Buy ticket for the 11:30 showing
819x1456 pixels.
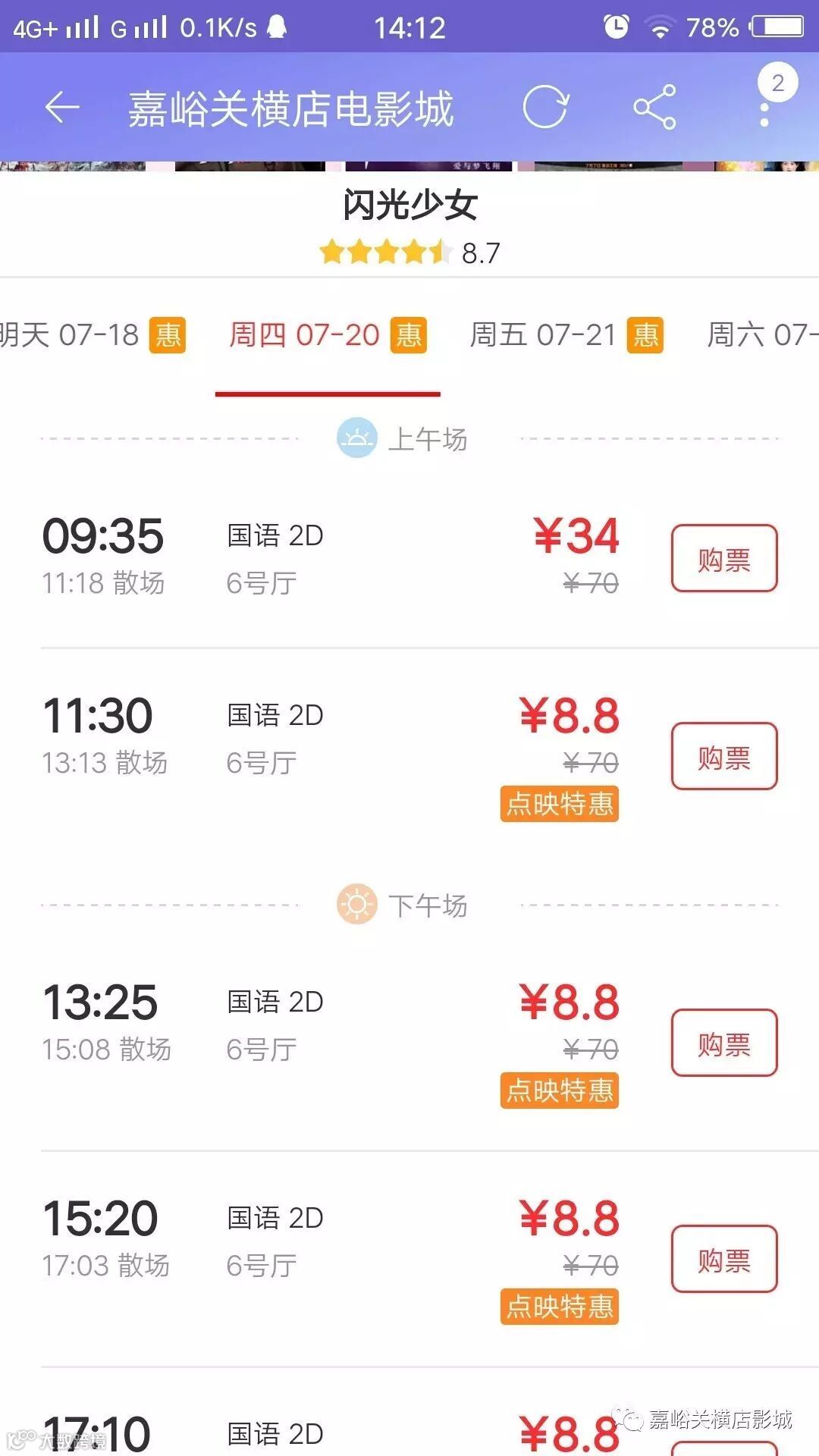coord(724,757)
